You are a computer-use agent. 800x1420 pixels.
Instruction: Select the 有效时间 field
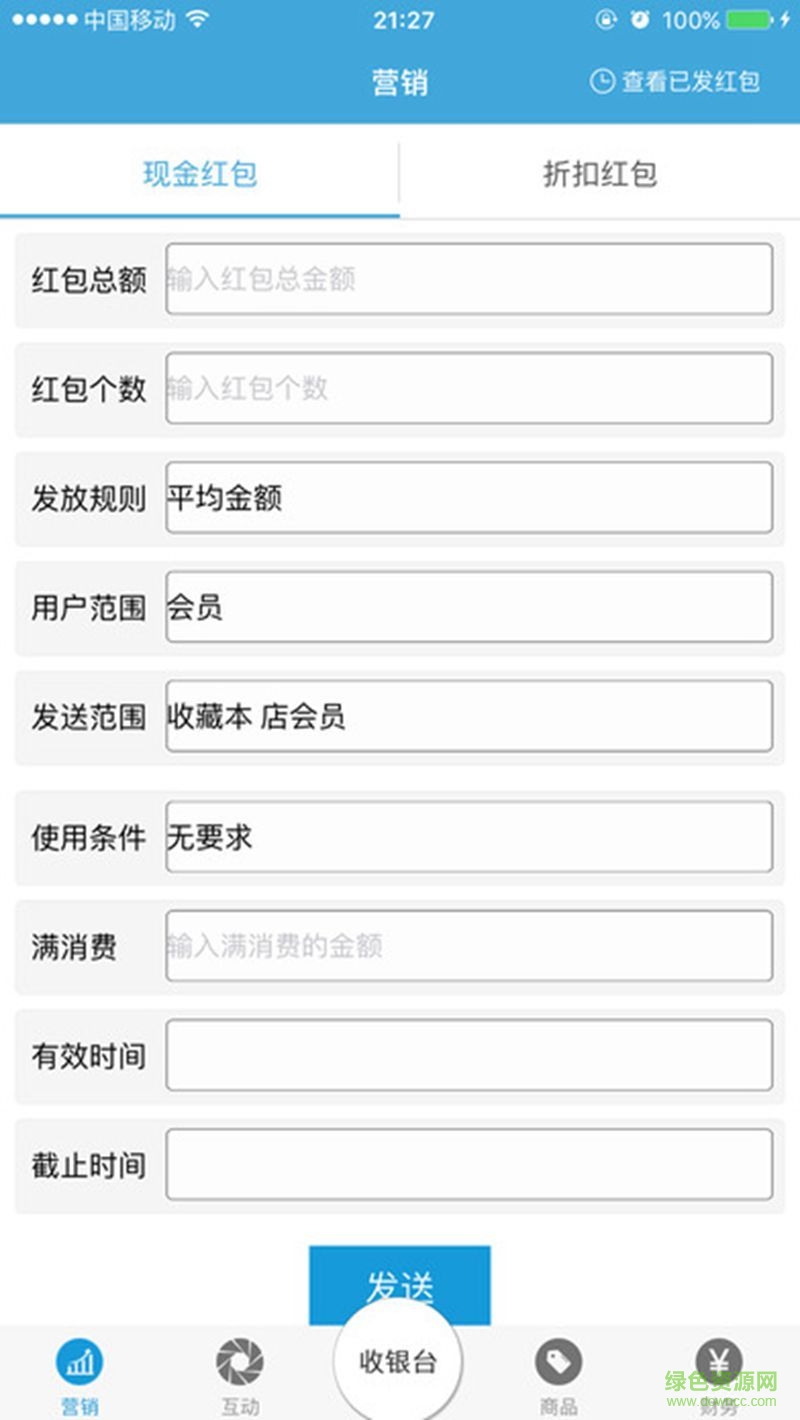point(469,1055)
